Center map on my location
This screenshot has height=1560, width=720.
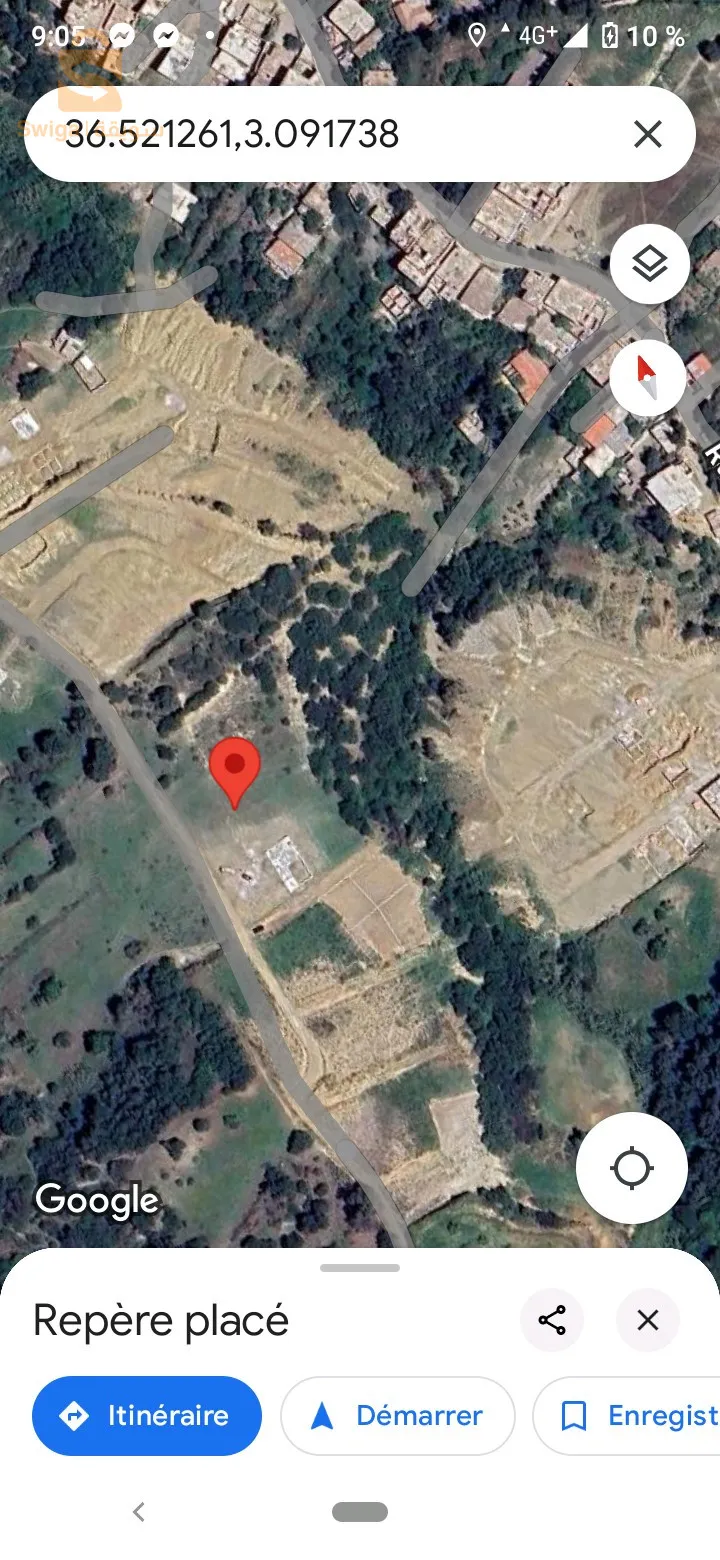tap(631, 1168)
